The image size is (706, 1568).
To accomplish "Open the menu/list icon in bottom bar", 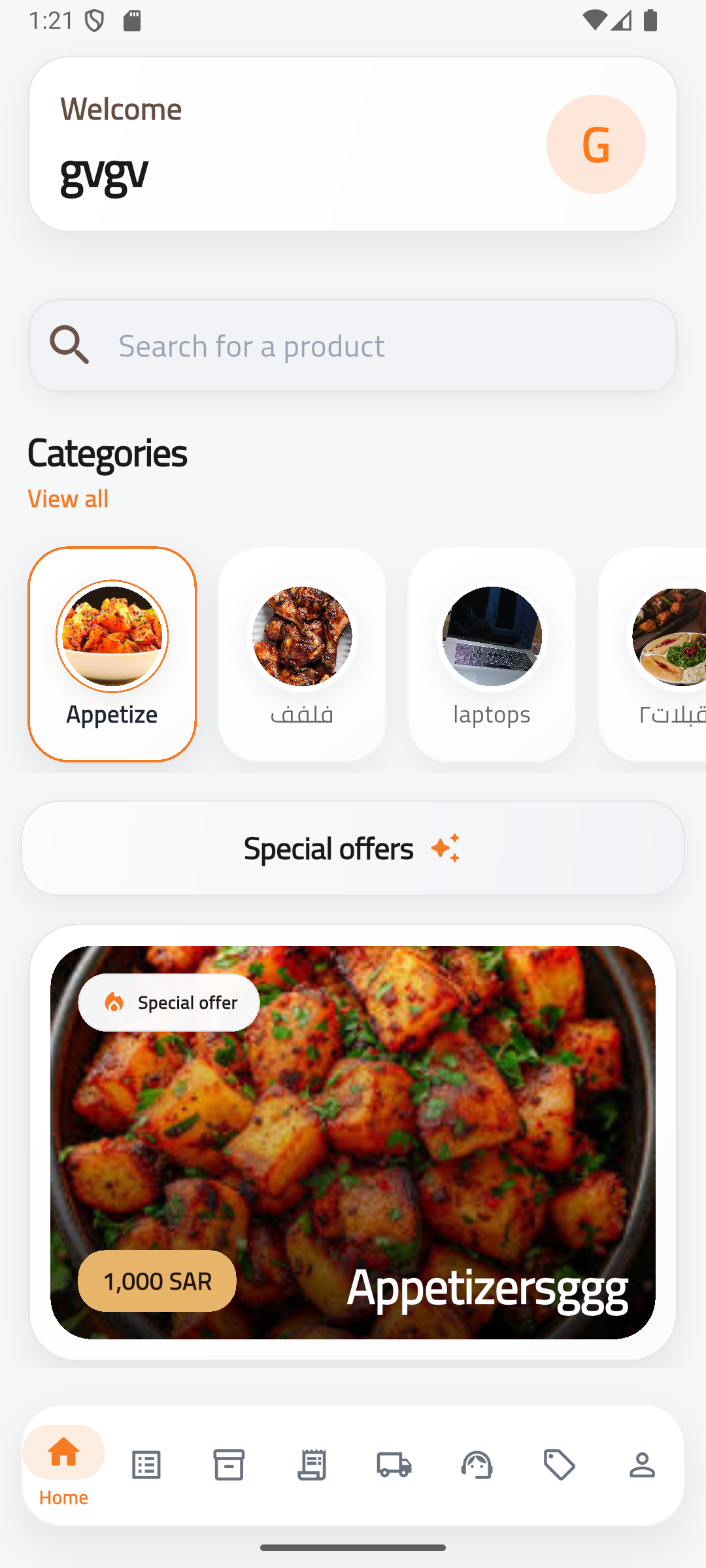I will click(x=146, y=1463).
